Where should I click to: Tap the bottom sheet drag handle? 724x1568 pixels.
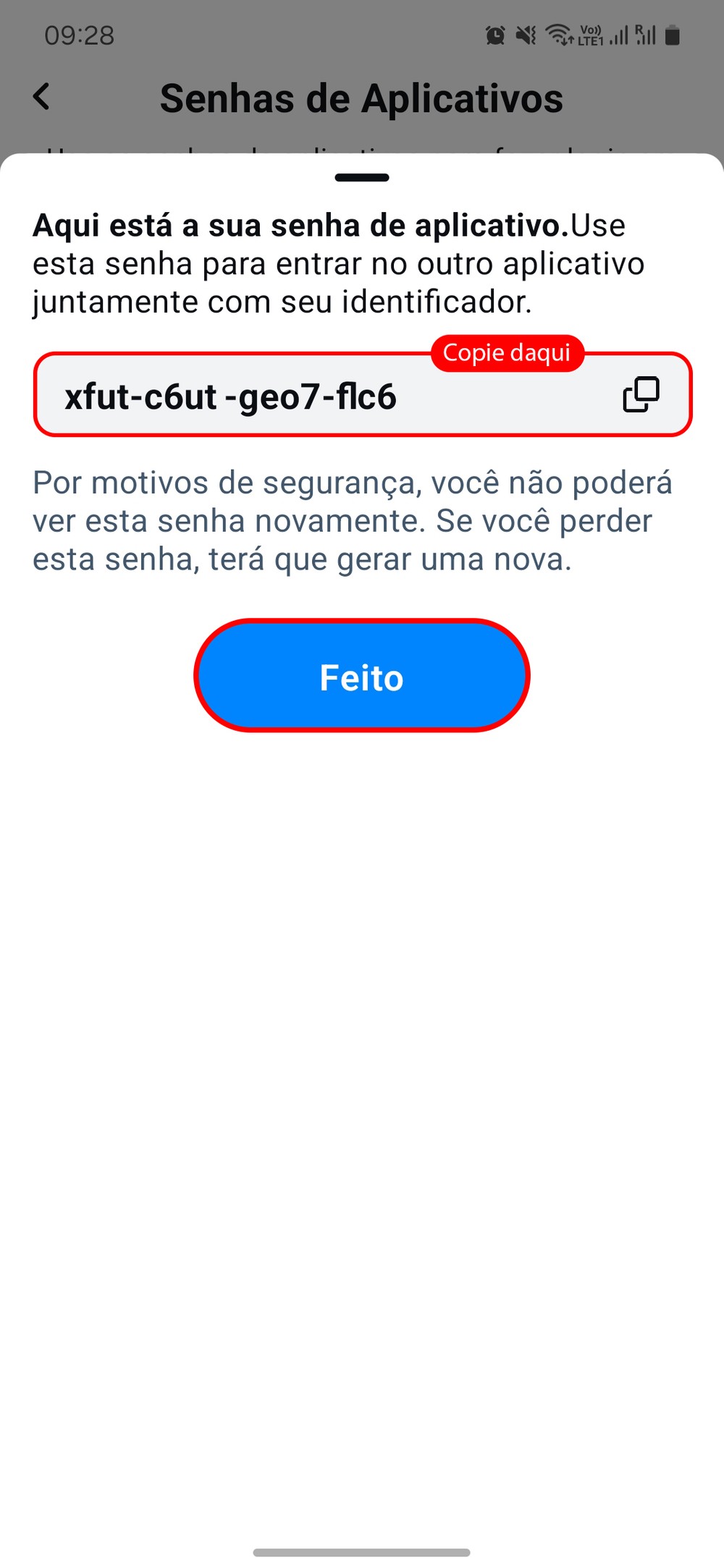pos(362,177)
